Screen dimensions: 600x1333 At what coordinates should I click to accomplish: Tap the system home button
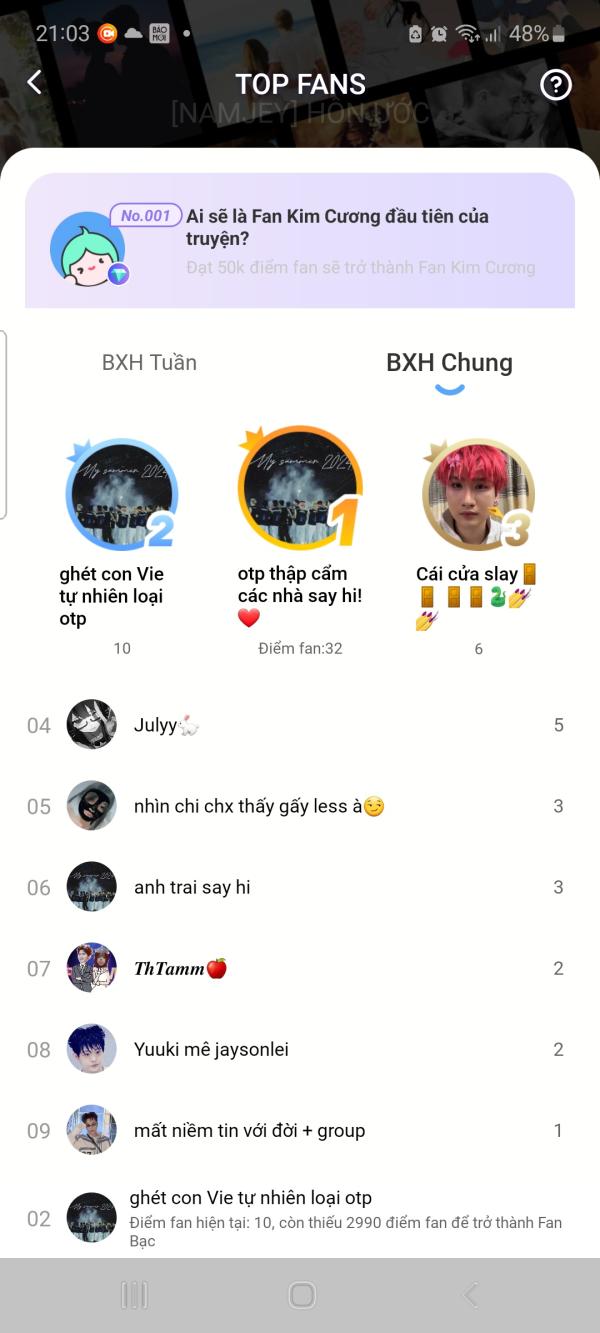302,1295
